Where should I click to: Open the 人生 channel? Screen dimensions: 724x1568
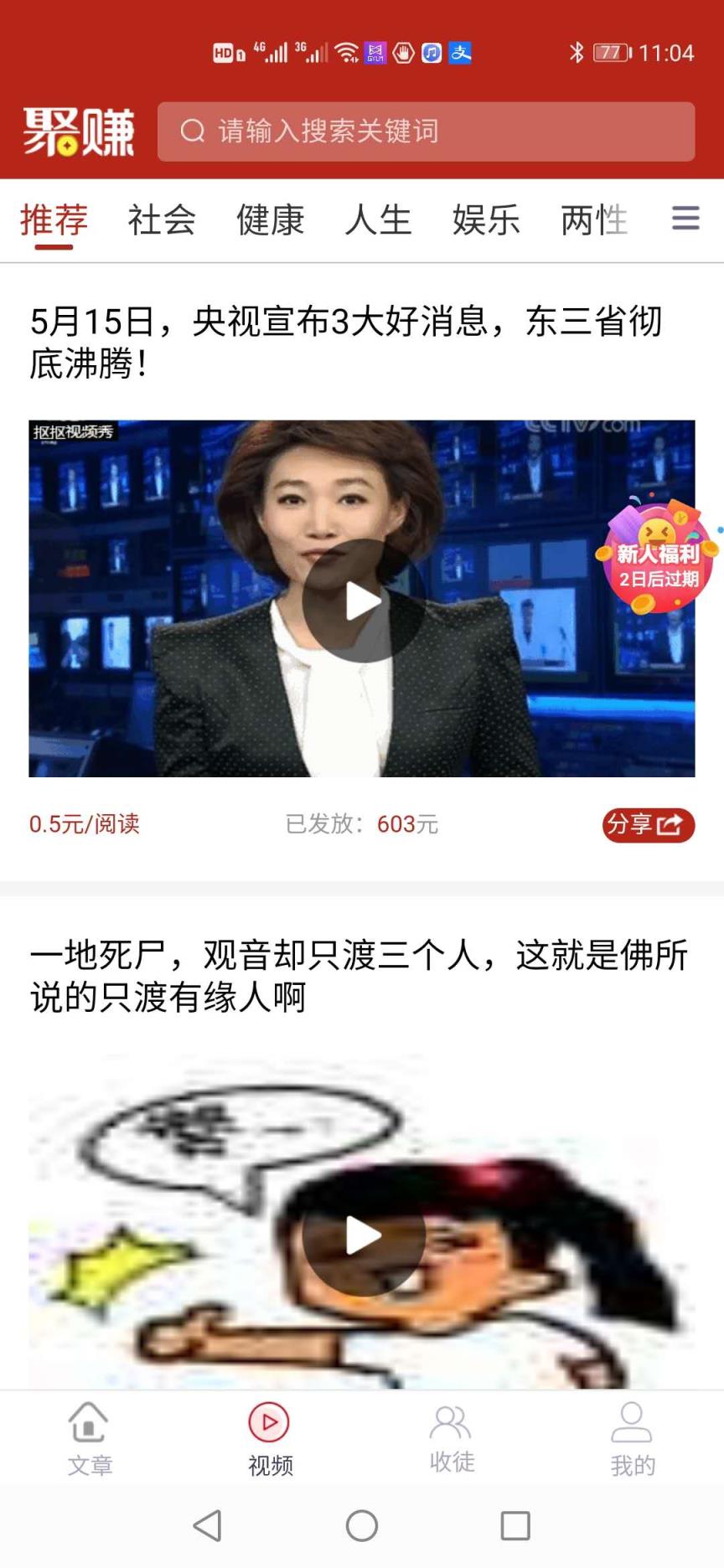(x=379, y=220)
